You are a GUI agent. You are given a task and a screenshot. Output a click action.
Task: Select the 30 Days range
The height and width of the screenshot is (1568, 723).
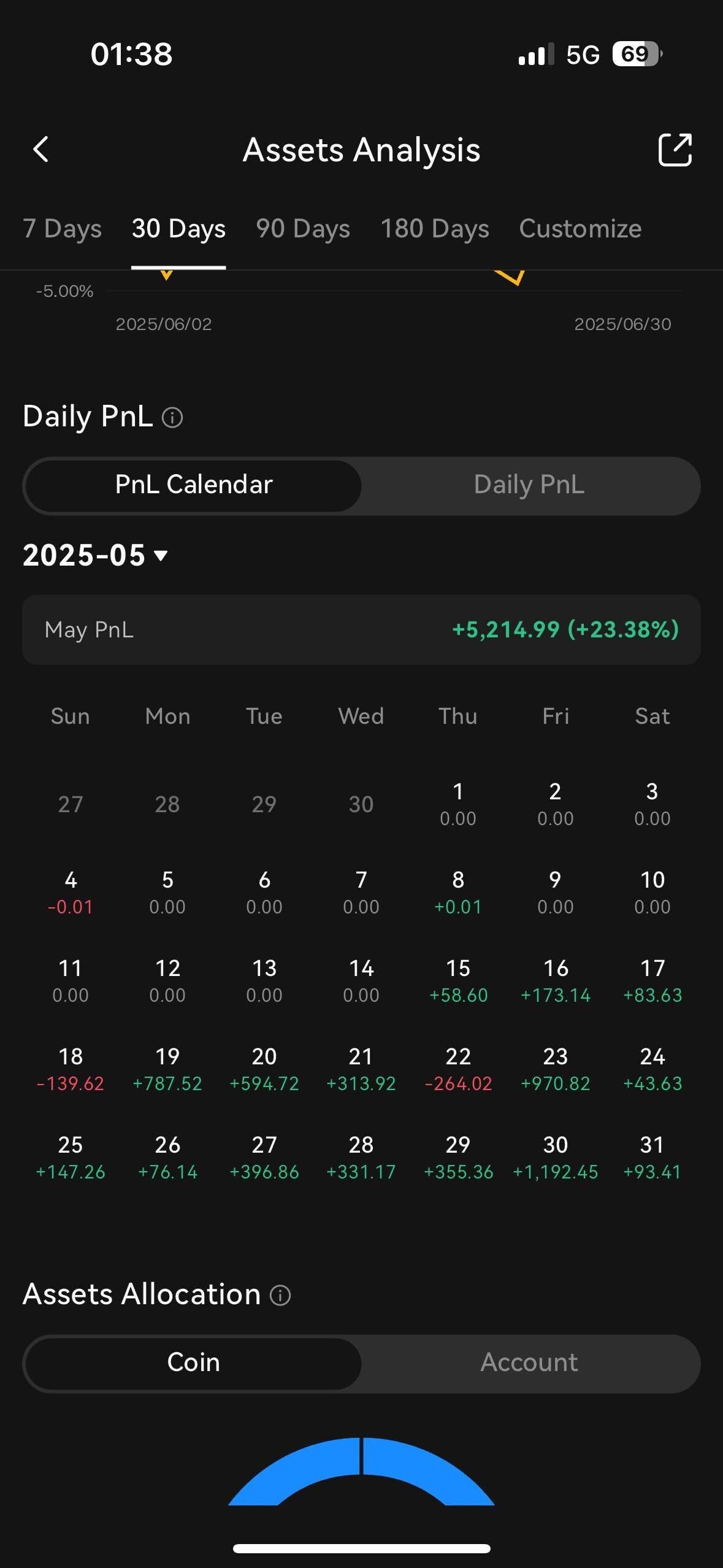click(x=178, y=229)
